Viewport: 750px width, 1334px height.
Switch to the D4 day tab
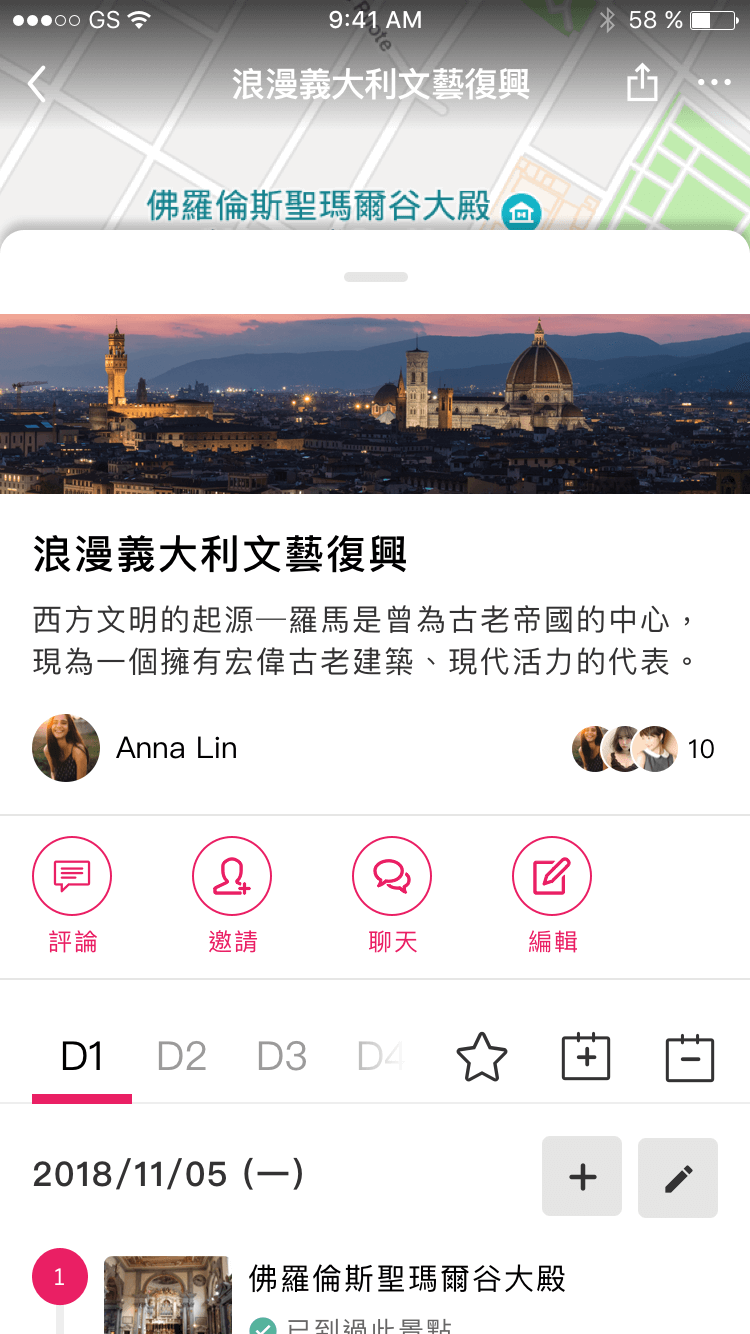380,1057
